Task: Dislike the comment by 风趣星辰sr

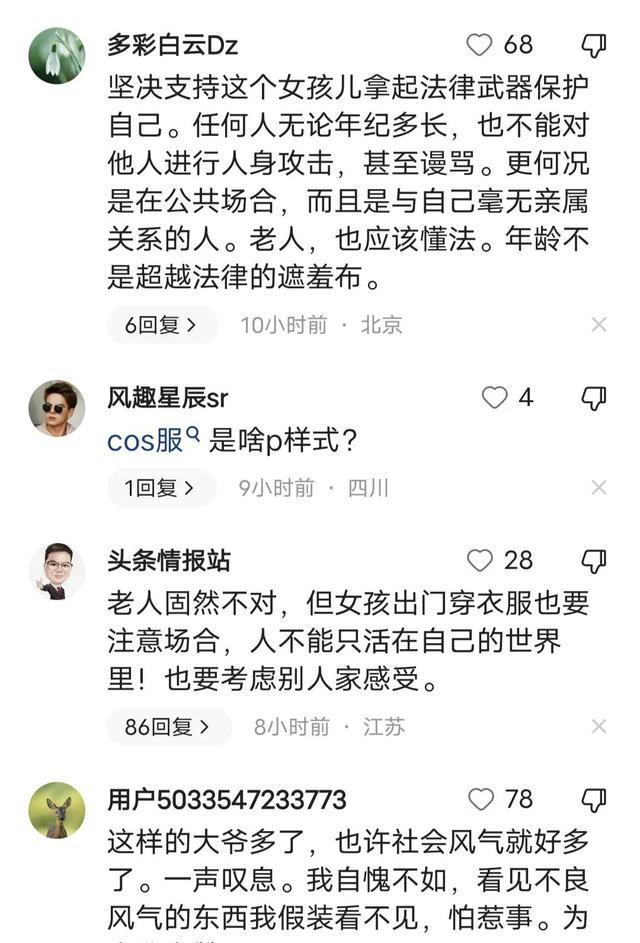Action: [x=594, y=398]
